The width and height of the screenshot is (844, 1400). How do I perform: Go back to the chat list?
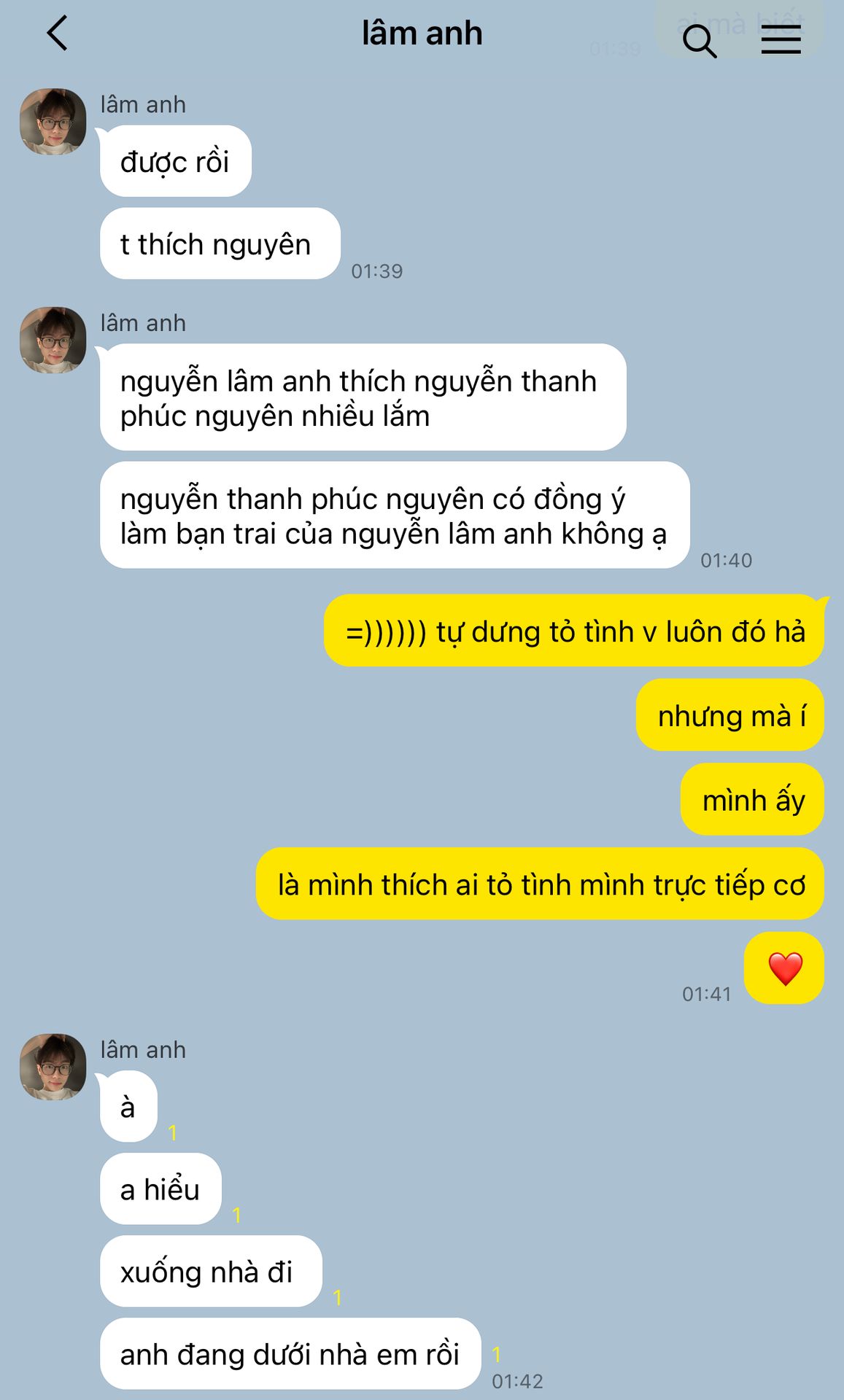57,34
